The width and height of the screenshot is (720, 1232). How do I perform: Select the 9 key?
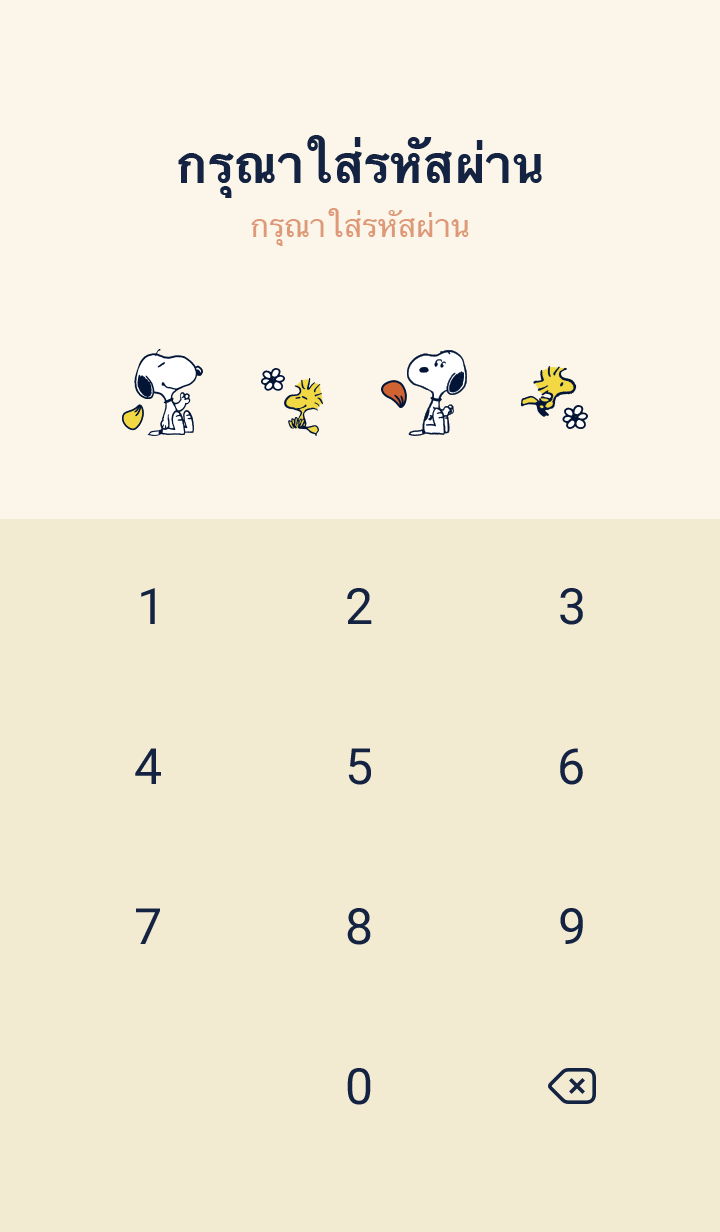click(571, 927)
